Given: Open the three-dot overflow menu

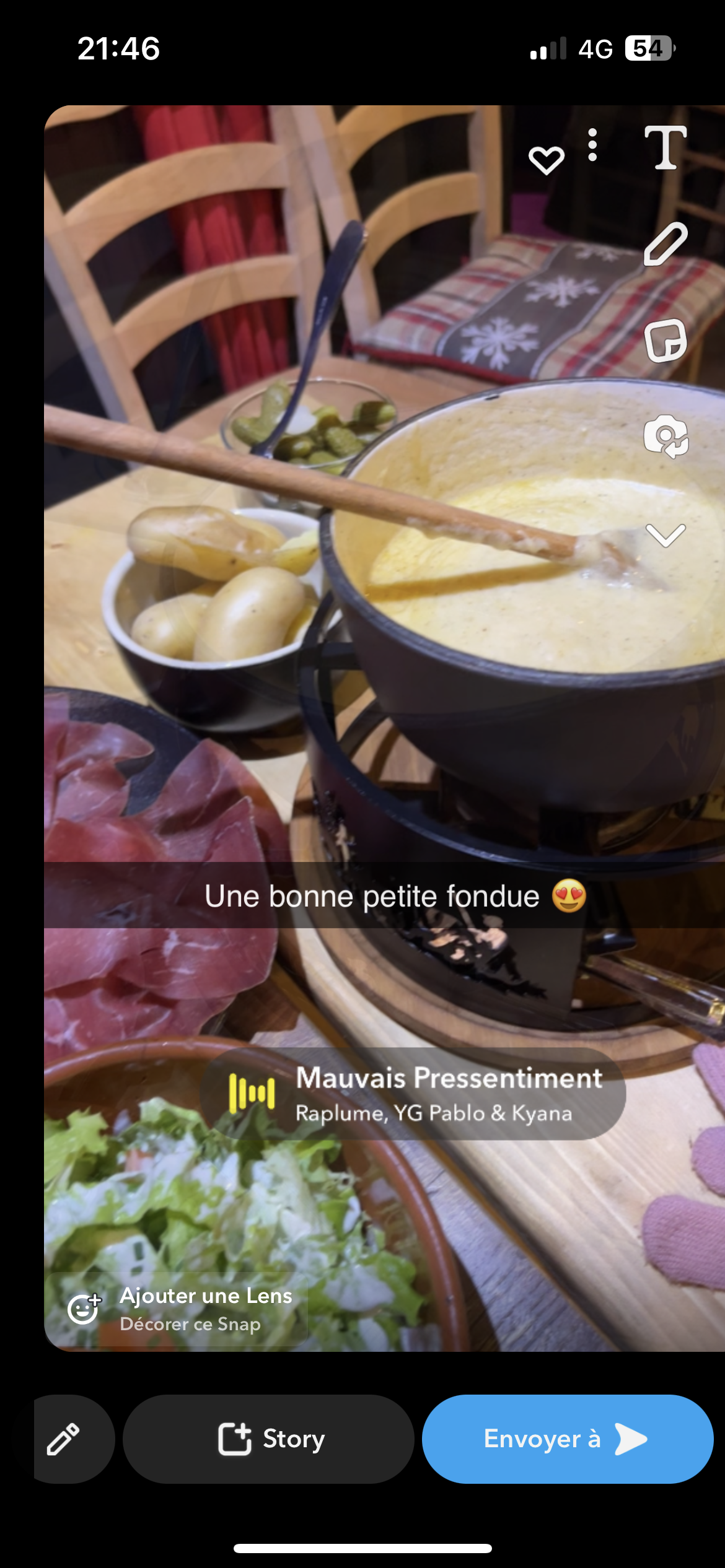Looking at the screenshot, I should coord(592,145).
